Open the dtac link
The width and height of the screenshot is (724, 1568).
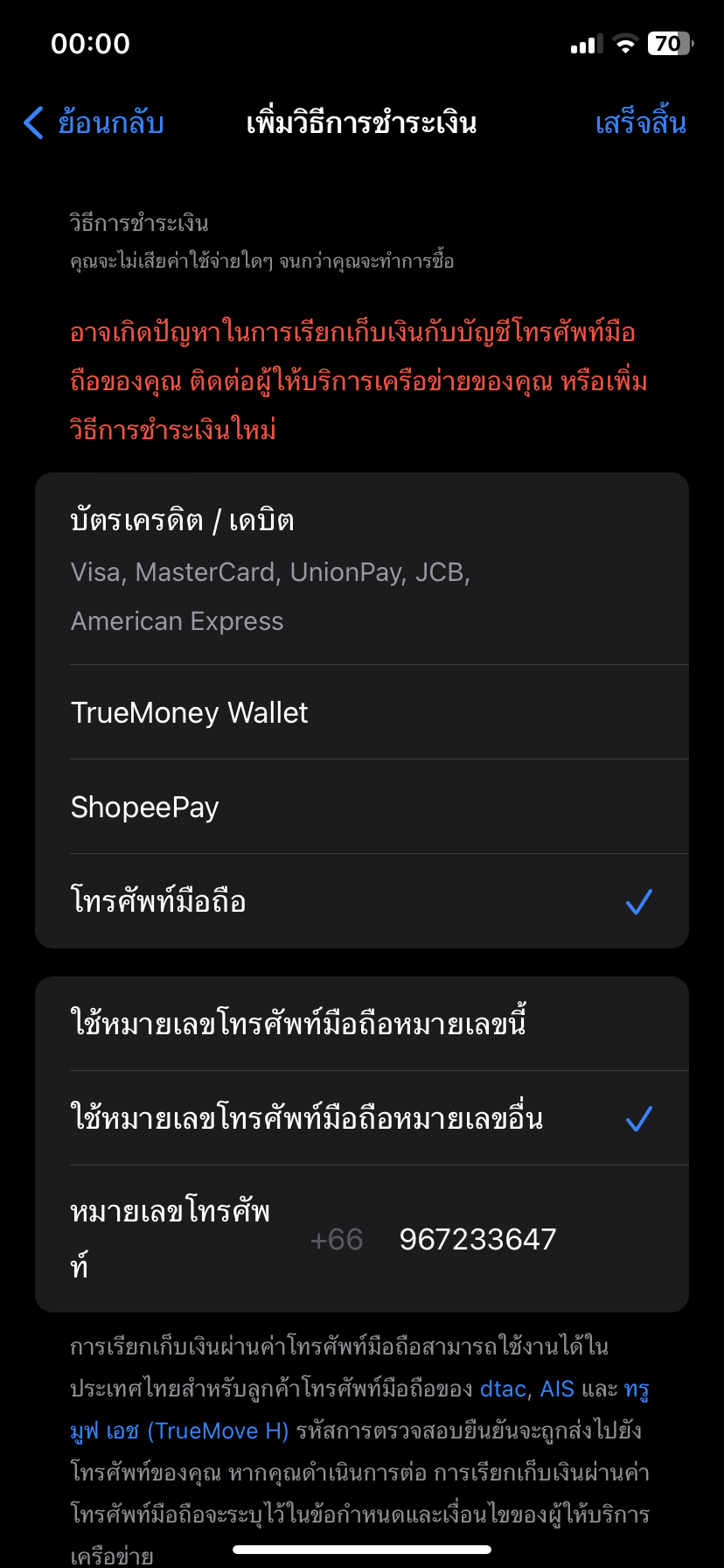(x=504, y=1389)
